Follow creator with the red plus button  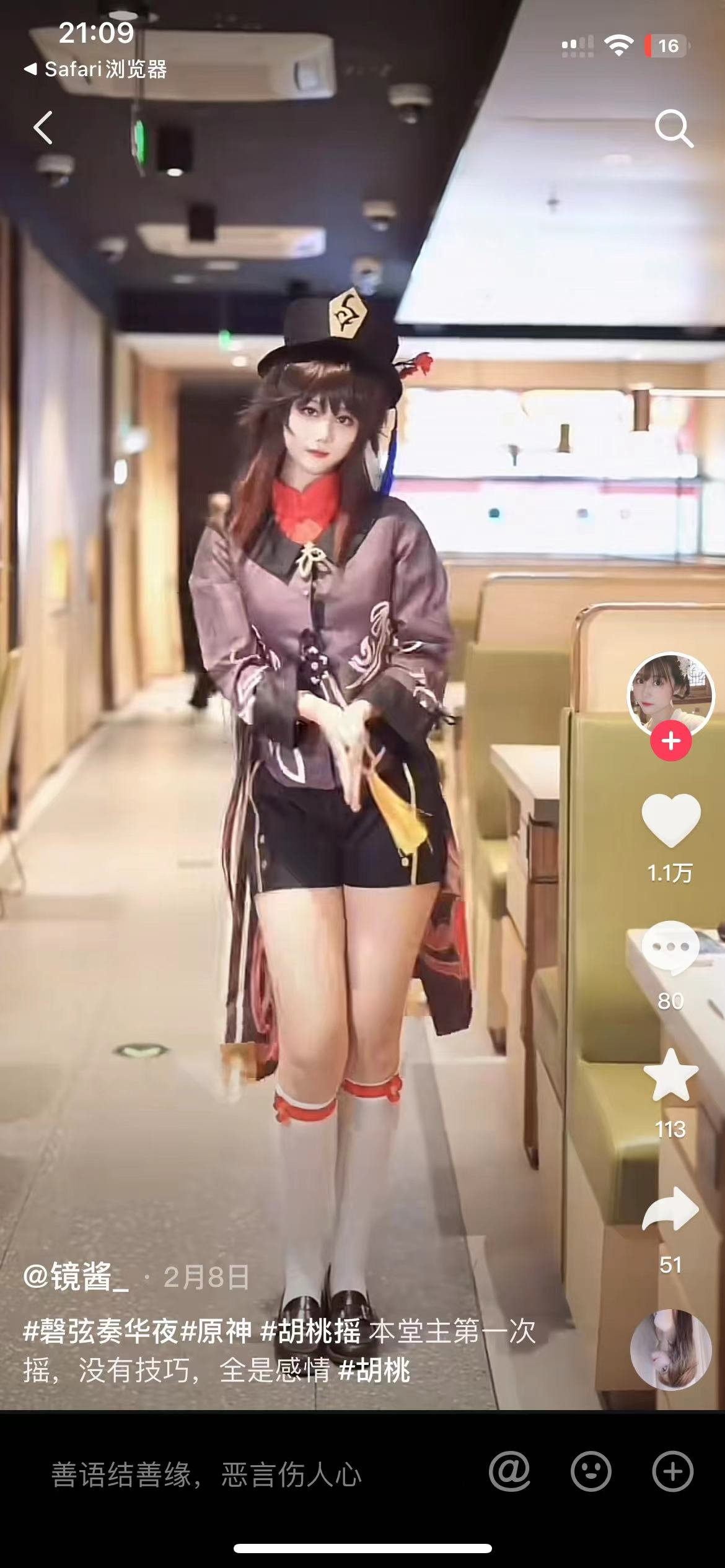pos(670,741)
